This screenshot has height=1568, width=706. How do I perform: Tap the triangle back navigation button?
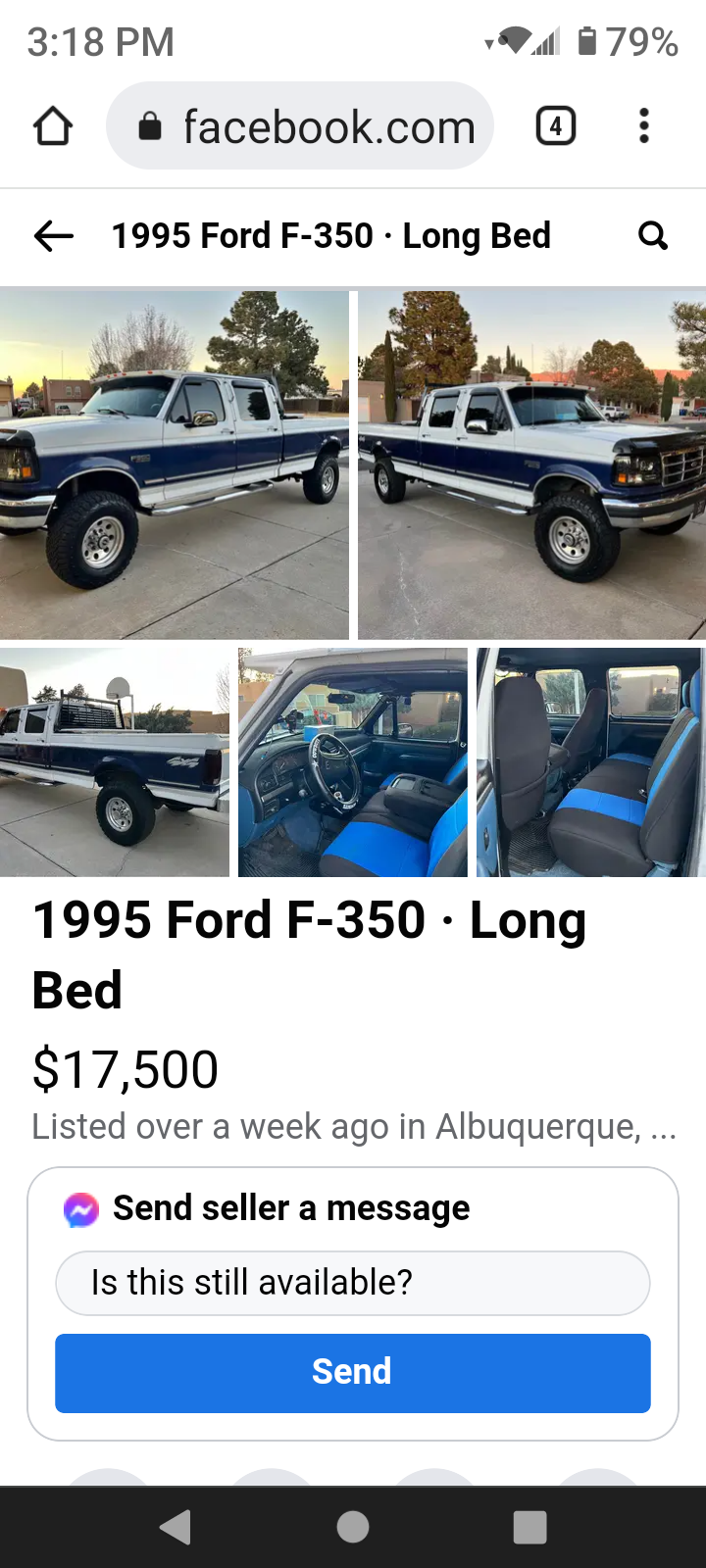coord(176,1526)
